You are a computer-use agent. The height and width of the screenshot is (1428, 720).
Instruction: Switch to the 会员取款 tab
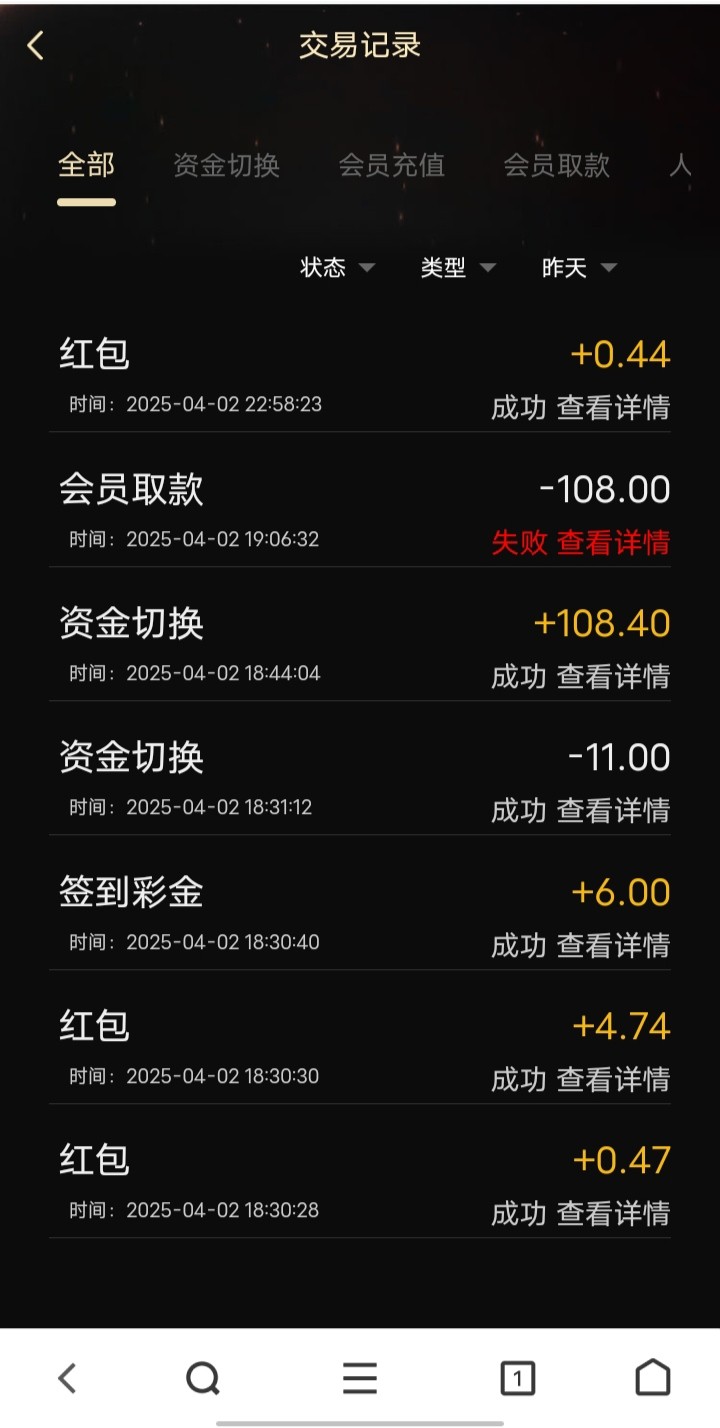click(x=556, y=165)
